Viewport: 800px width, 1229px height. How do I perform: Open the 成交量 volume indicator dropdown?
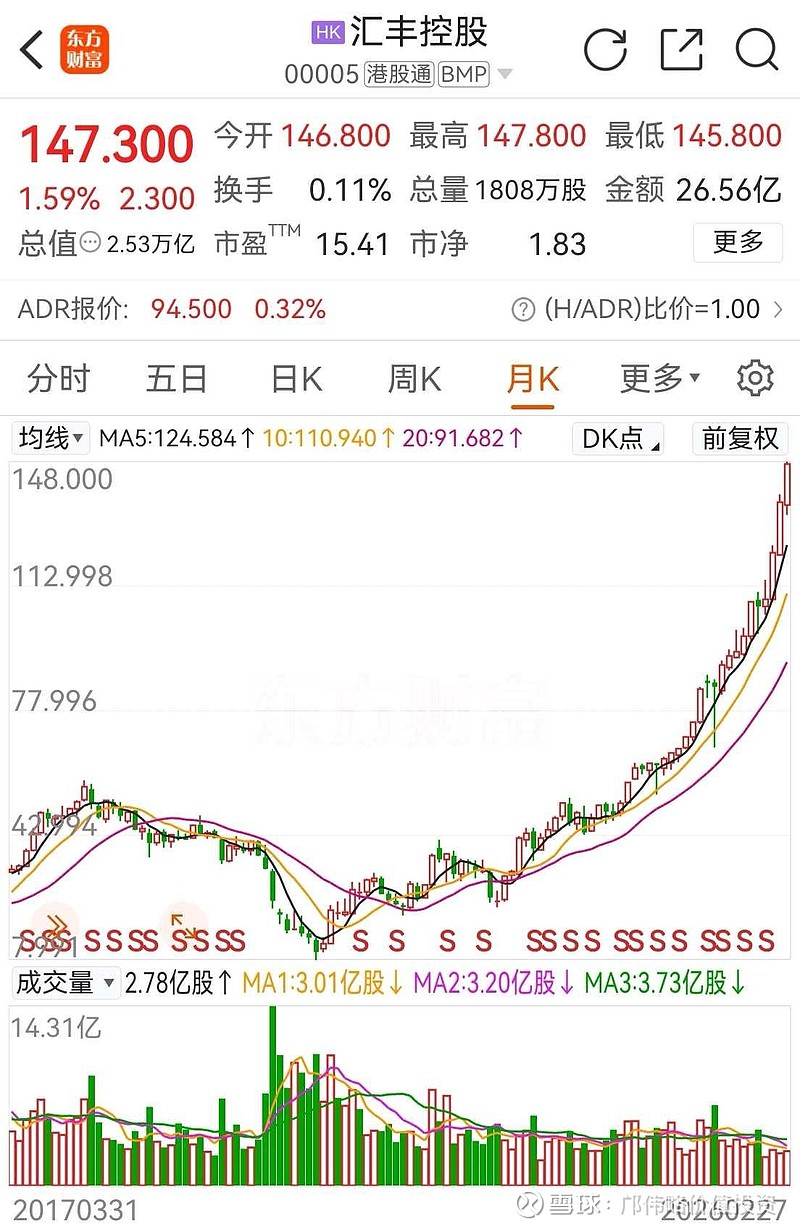point(65,983)
